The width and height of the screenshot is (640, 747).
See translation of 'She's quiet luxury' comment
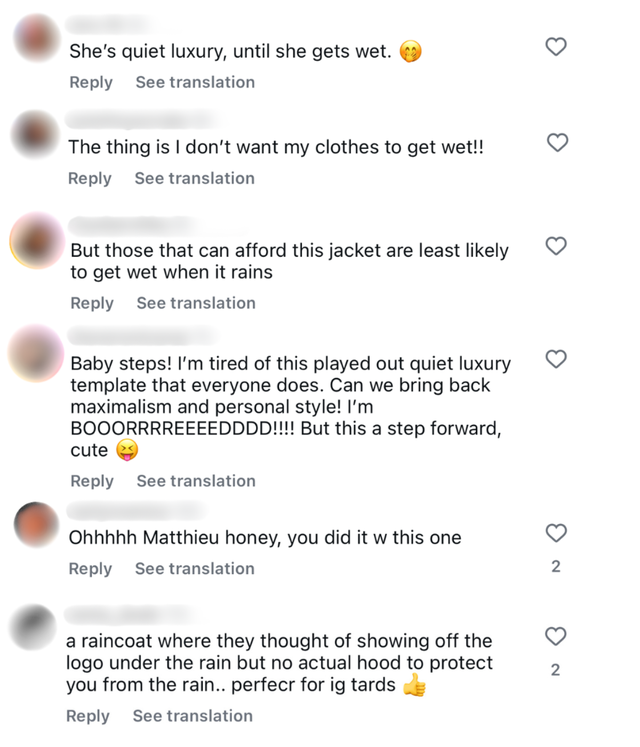click(x=195, y=82)
